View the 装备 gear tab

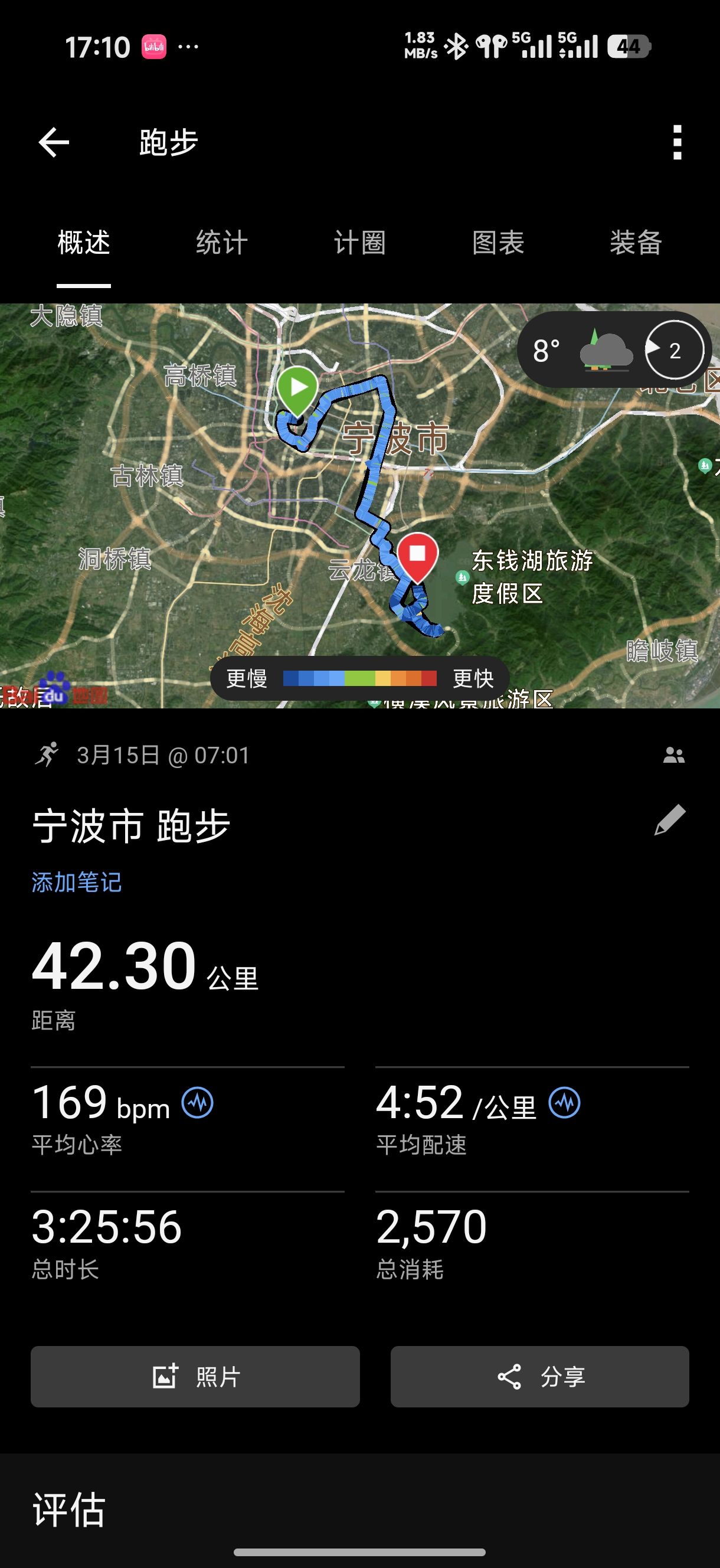[x=636, y=243]
